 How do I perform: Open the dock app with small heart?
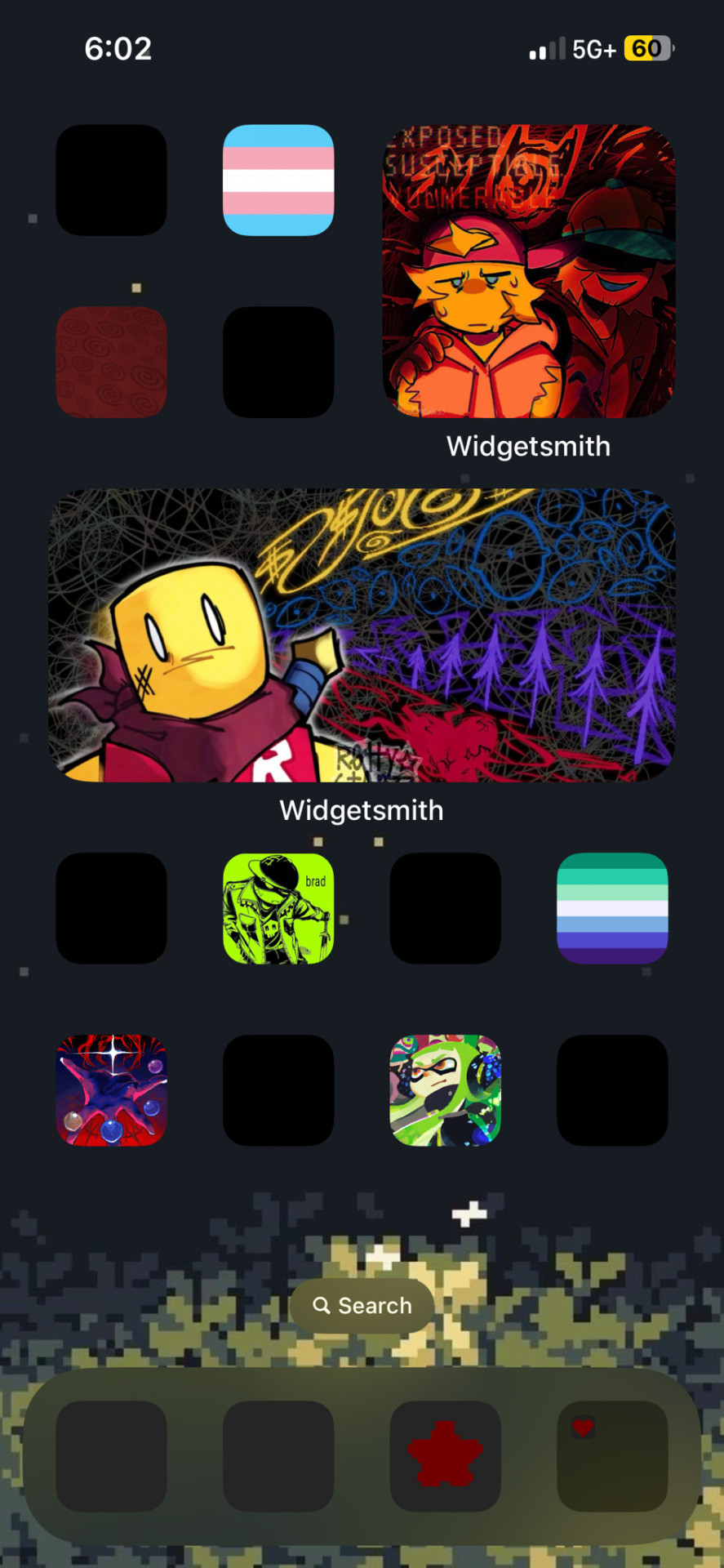612,1455
